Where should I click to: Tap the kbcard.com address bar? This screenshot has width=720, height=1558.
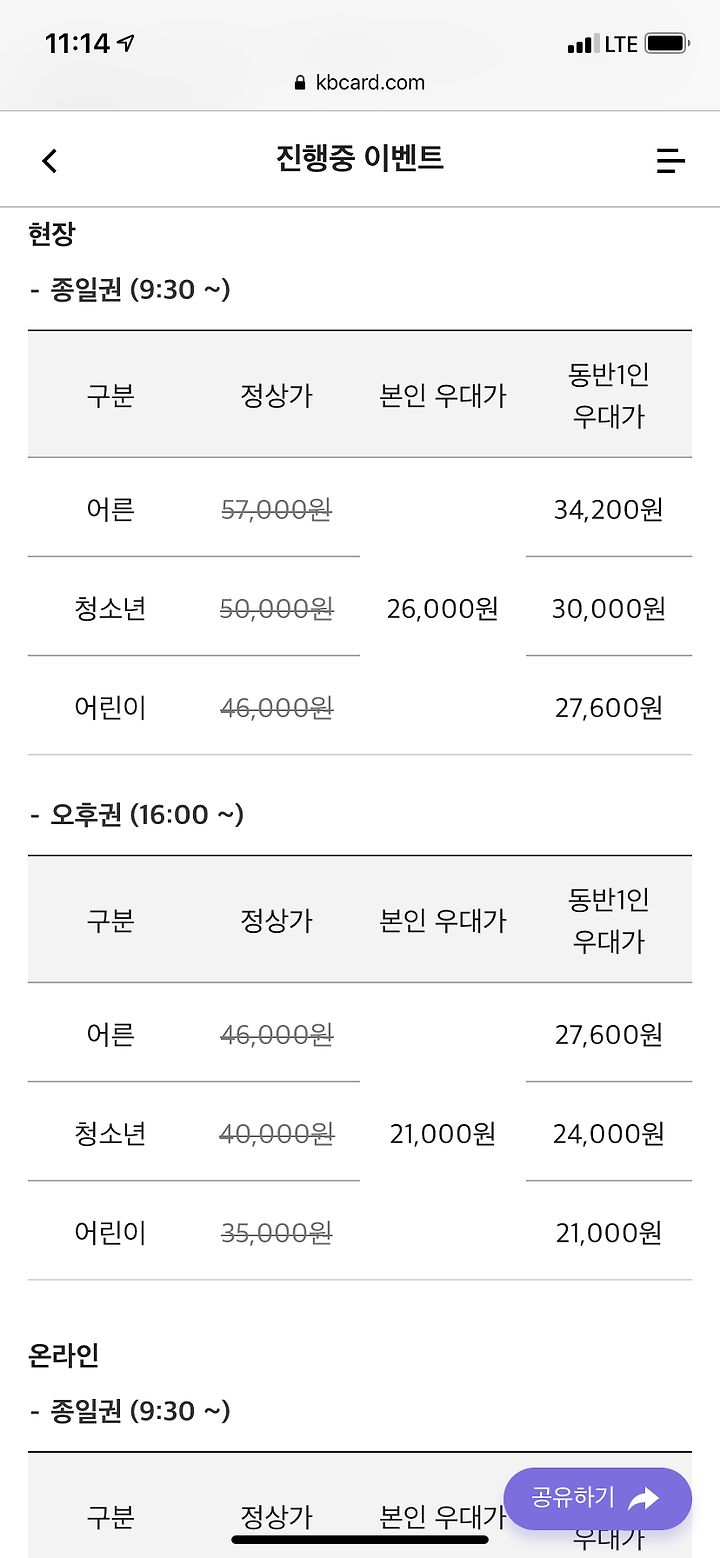click(360, 83)
